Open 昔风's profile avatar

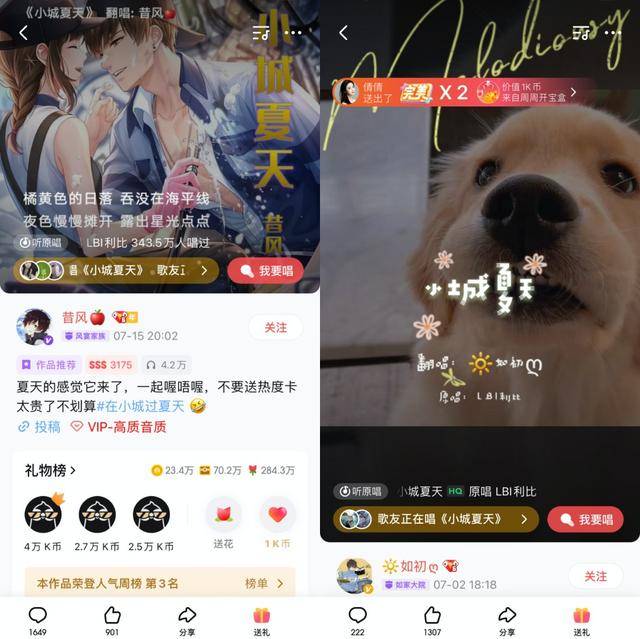[x=35, y=327]
